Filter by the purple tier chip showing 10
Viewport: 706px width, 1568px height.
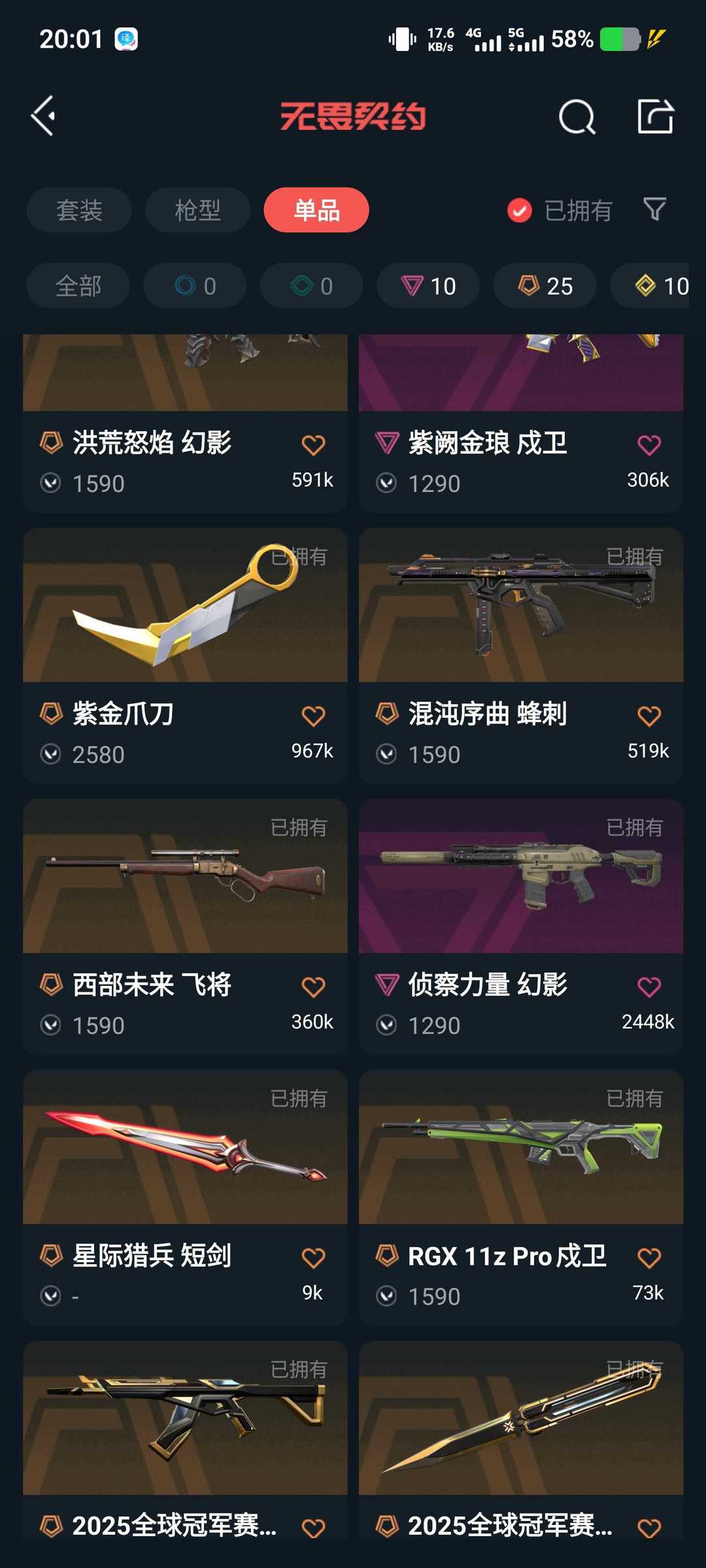[428, 286]
